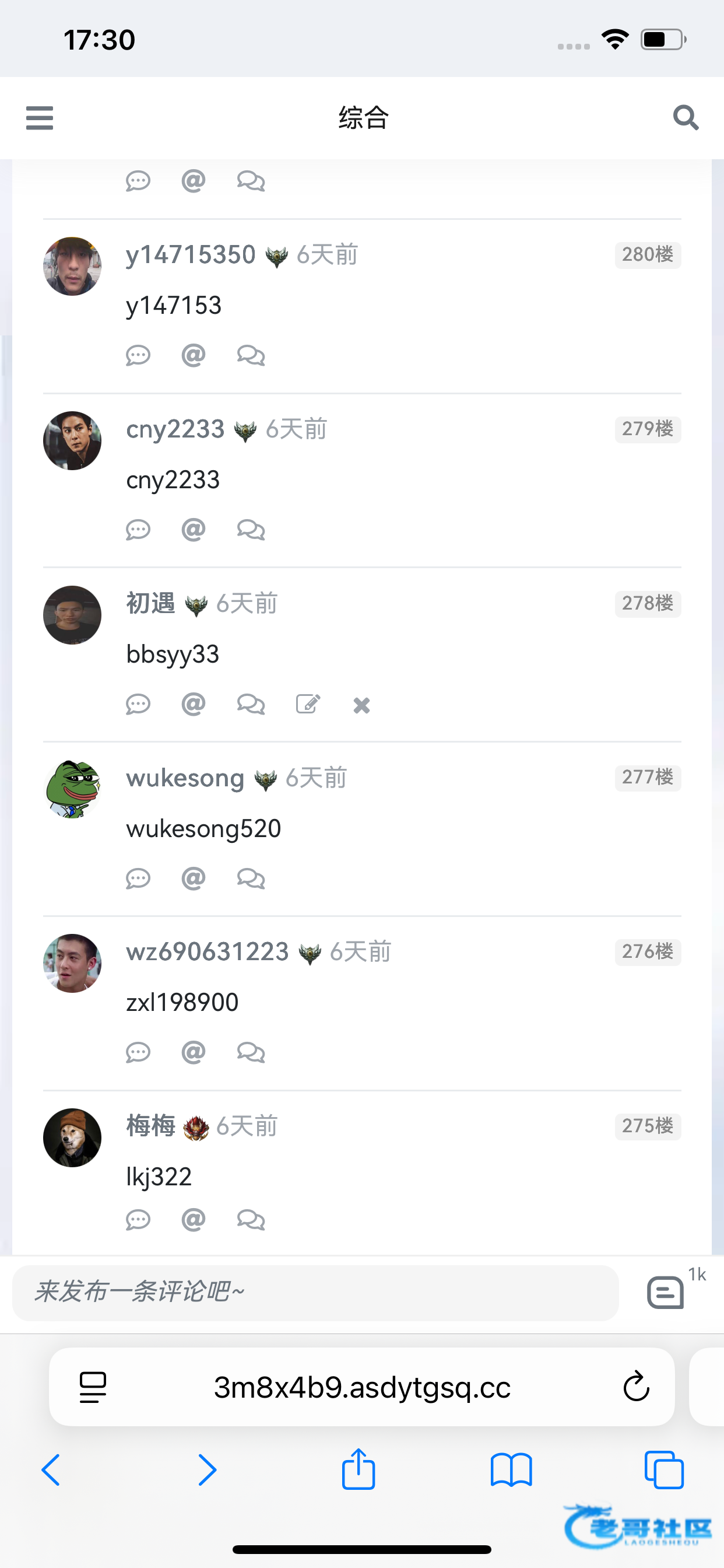Open the hamburger menu
This screenshot has width=724, height=1568.
pyautogui.click(x=40, y=117)
